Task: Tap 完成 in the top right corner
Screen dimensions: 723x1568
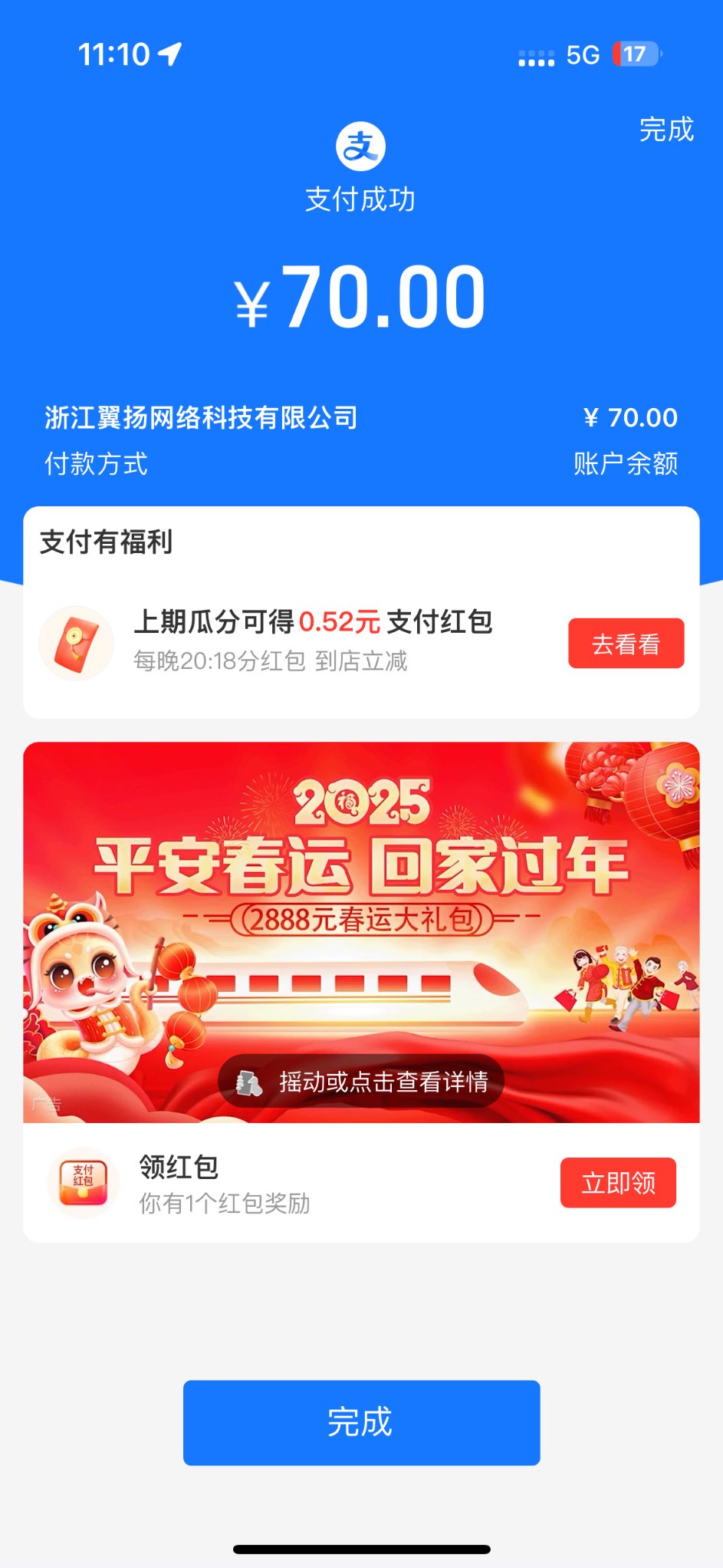Action: (x=666, y=130)
